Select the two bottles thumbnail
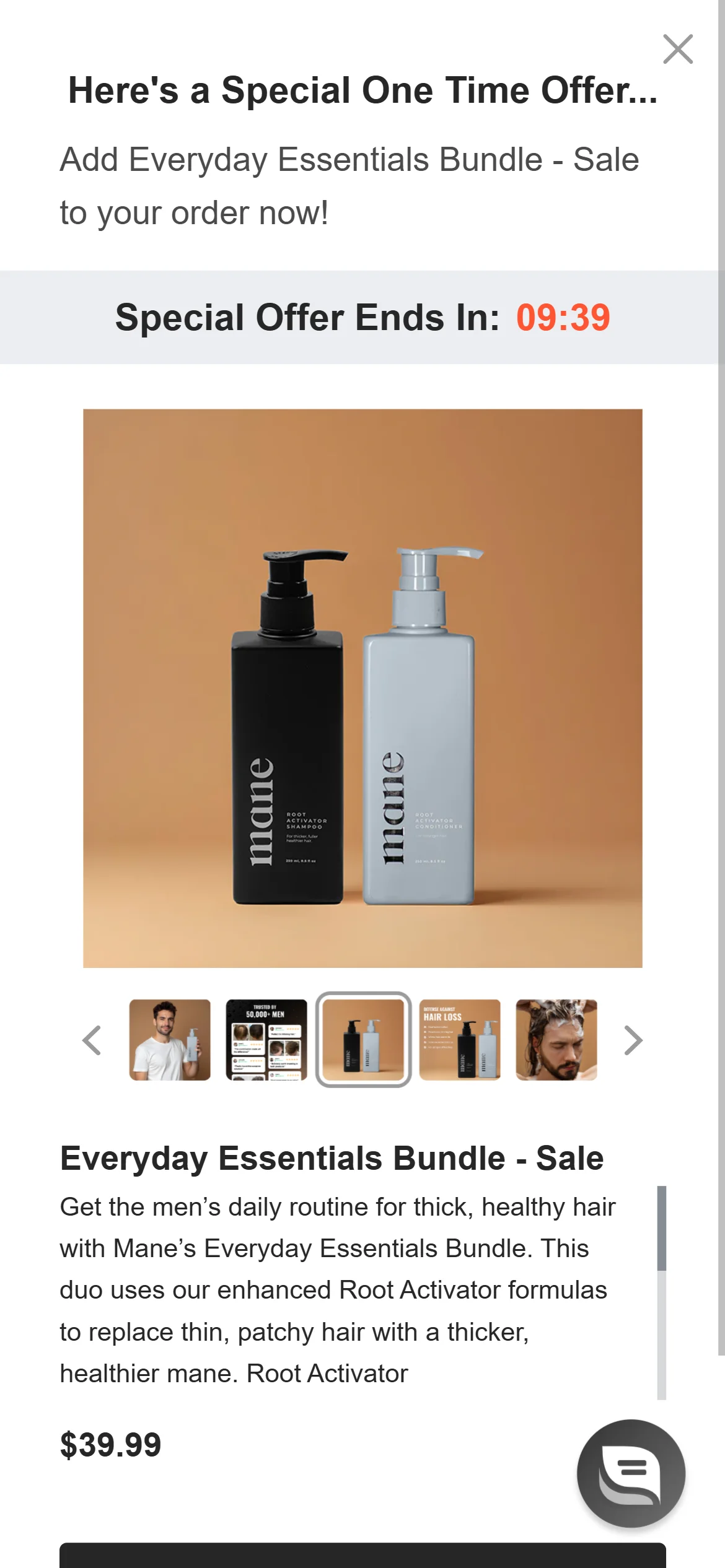 click(363, 1040)
